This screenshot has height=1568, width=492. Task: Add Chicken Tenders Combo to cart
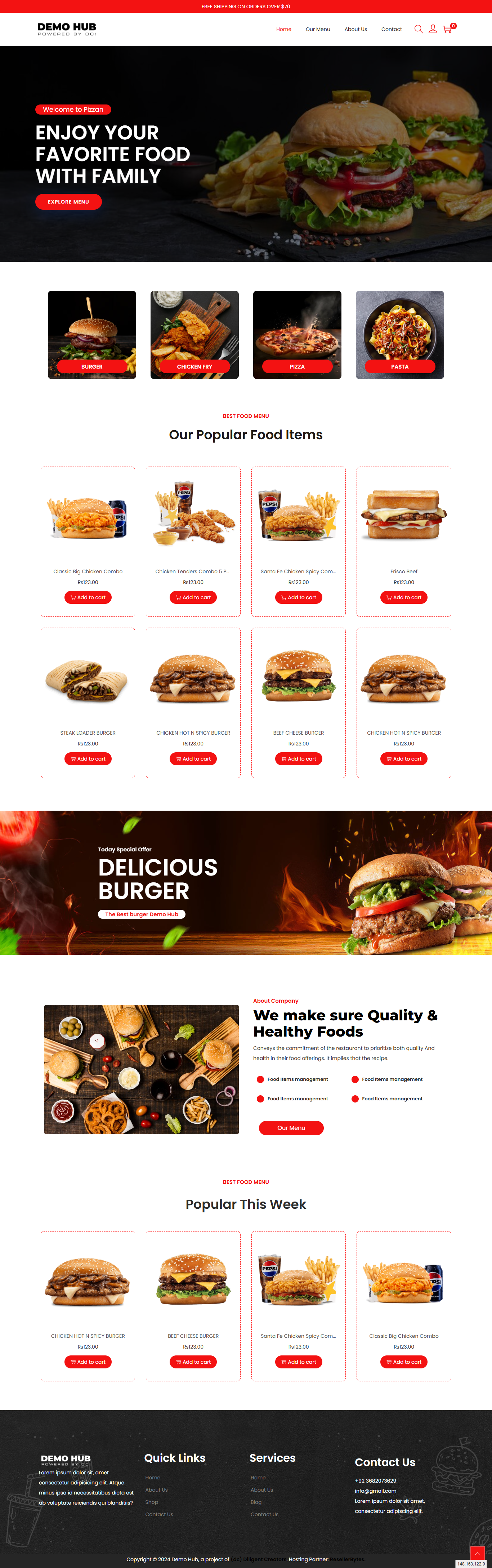click(x=193, y=597)
